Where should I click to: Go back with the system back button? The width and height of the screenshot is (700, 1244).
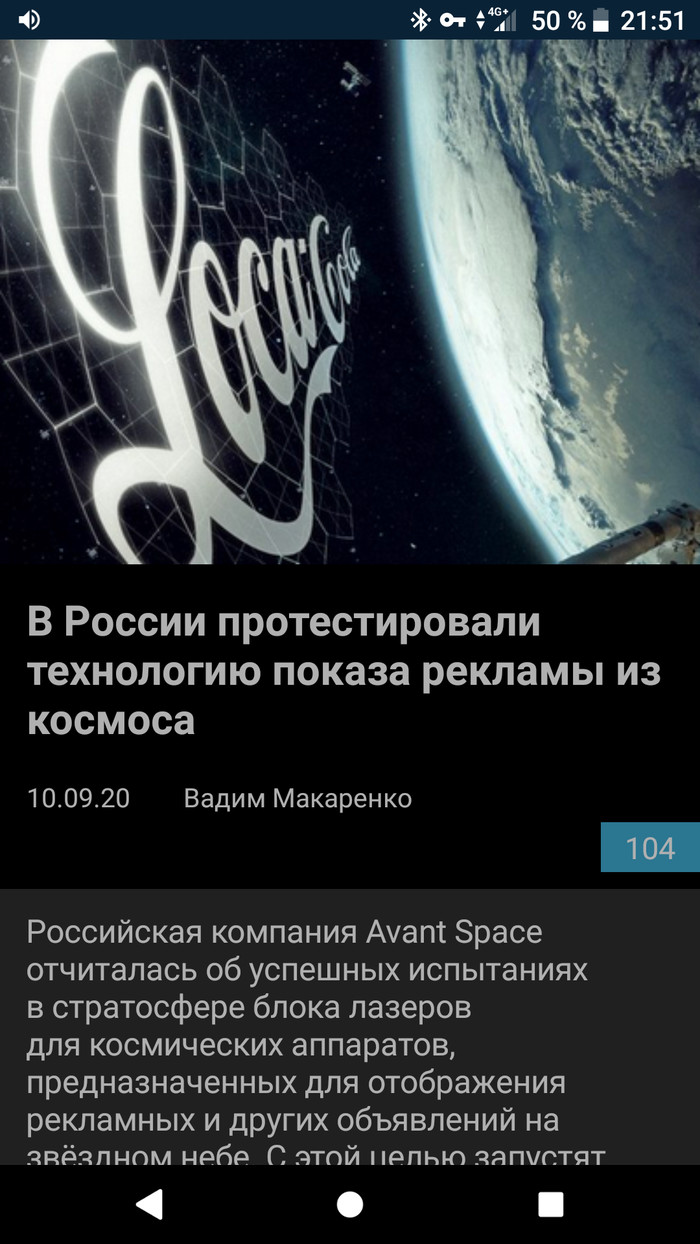149,1204
